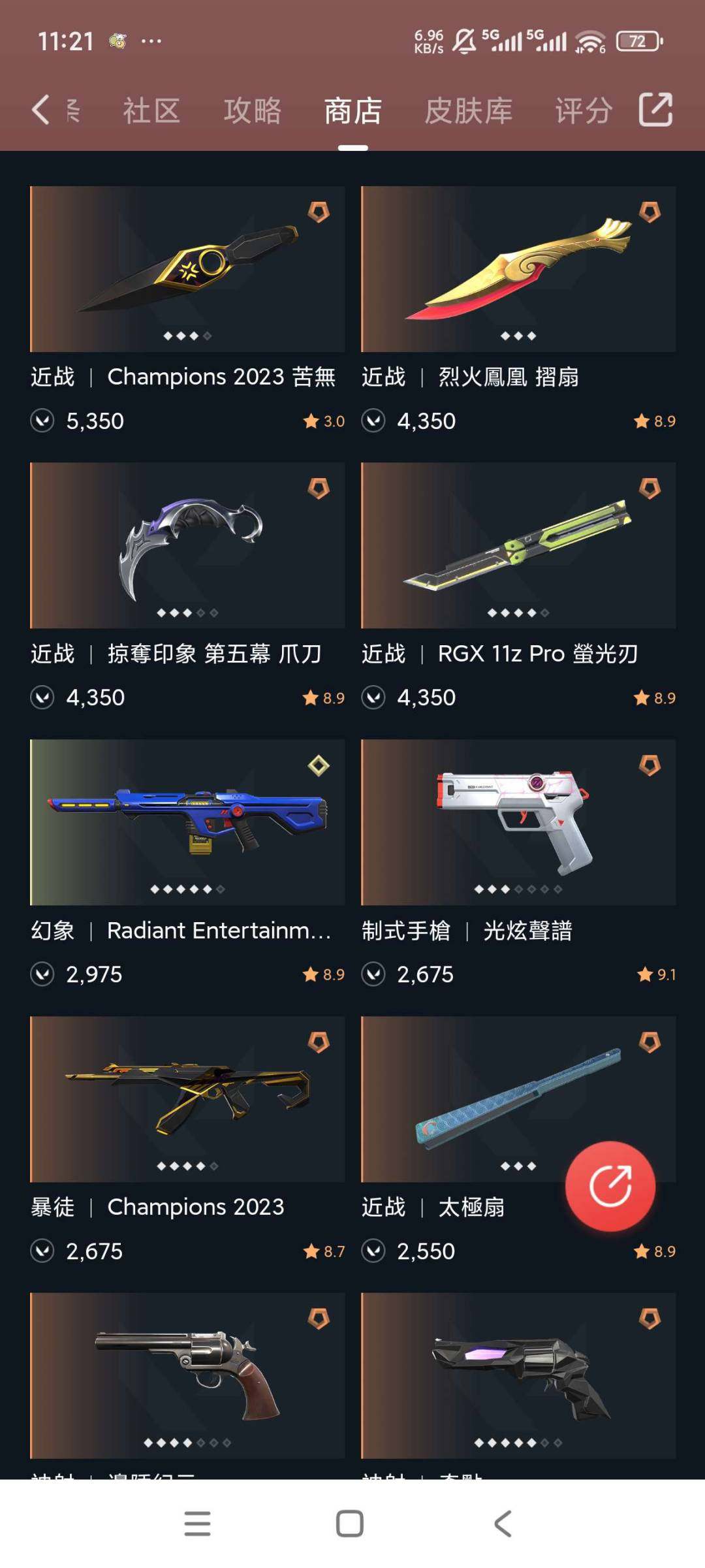Switch to the 评分 tab
The height and width of the screenshot is (1568, 705).
coord(584,111)
